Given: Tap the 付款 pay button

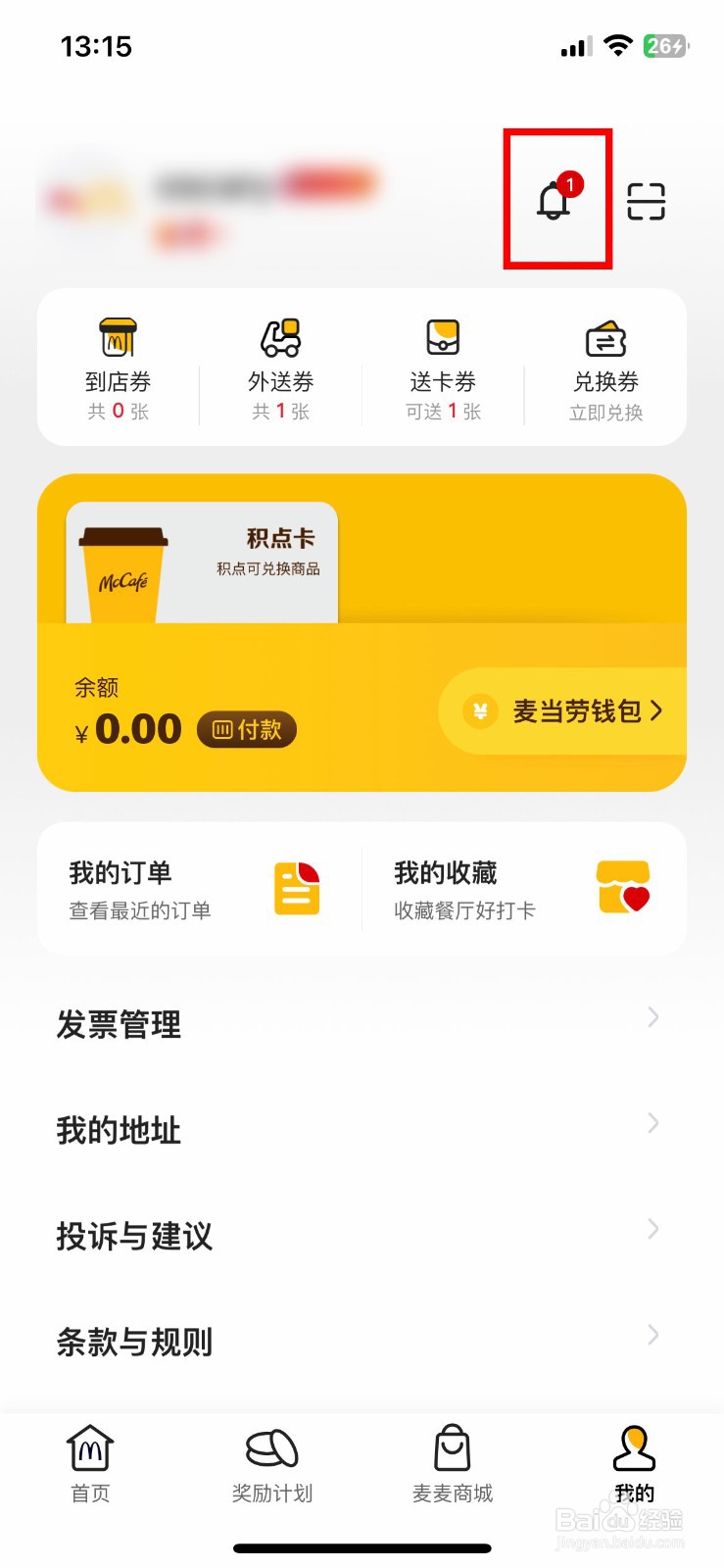Looking at the screenshot, I should click(x=247, y=729).
